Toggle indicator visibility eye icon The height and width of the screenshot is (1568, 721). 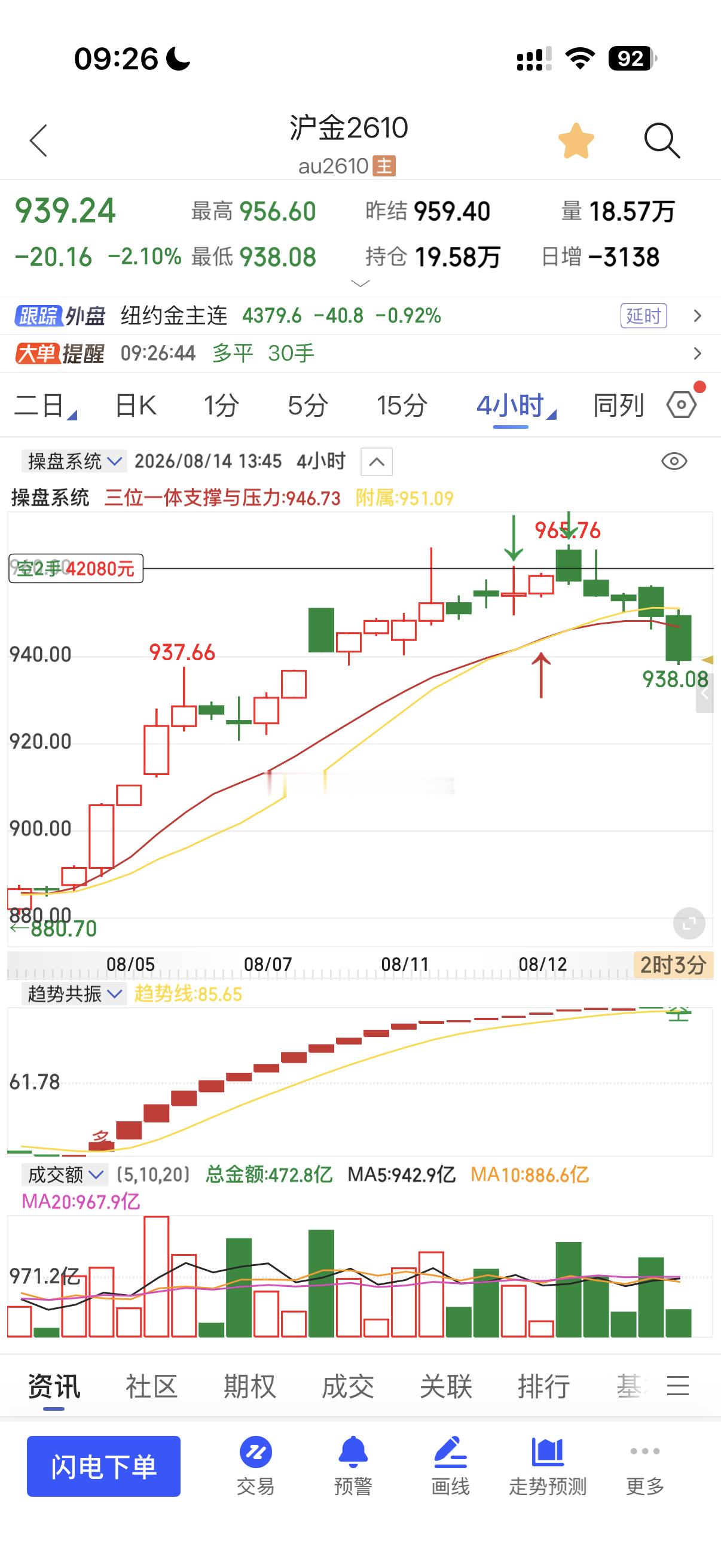(674, 462)
